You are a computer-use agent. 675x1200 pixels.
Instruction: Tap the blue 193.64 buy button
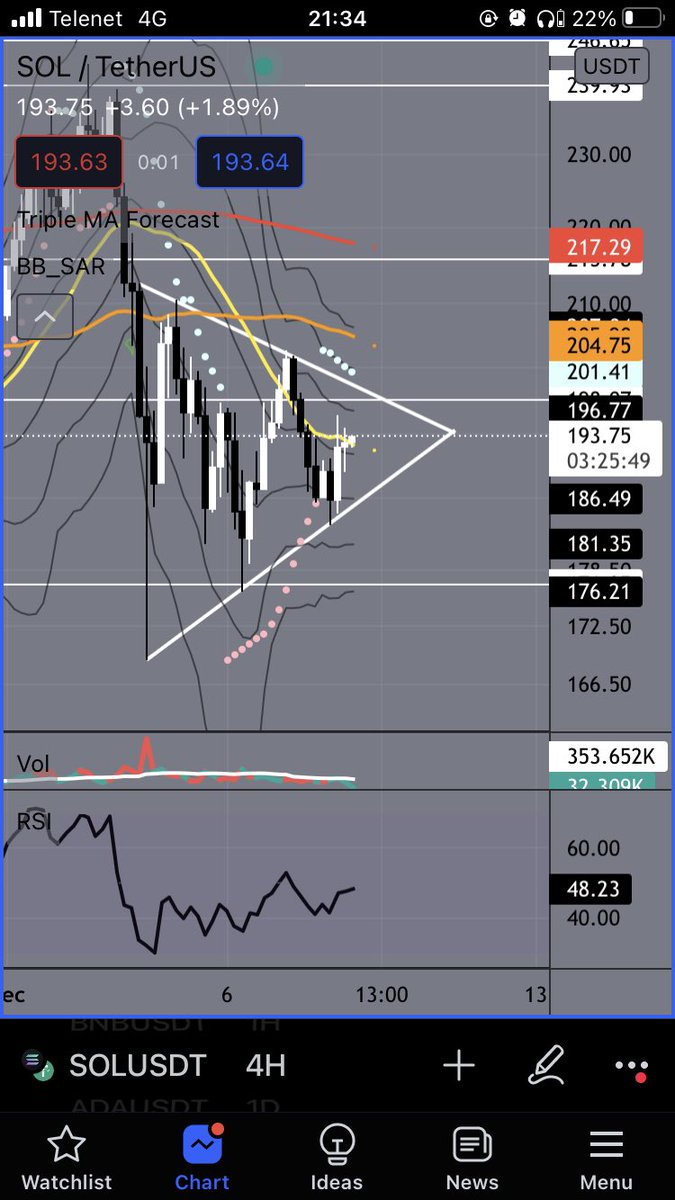tap(250, 162)
